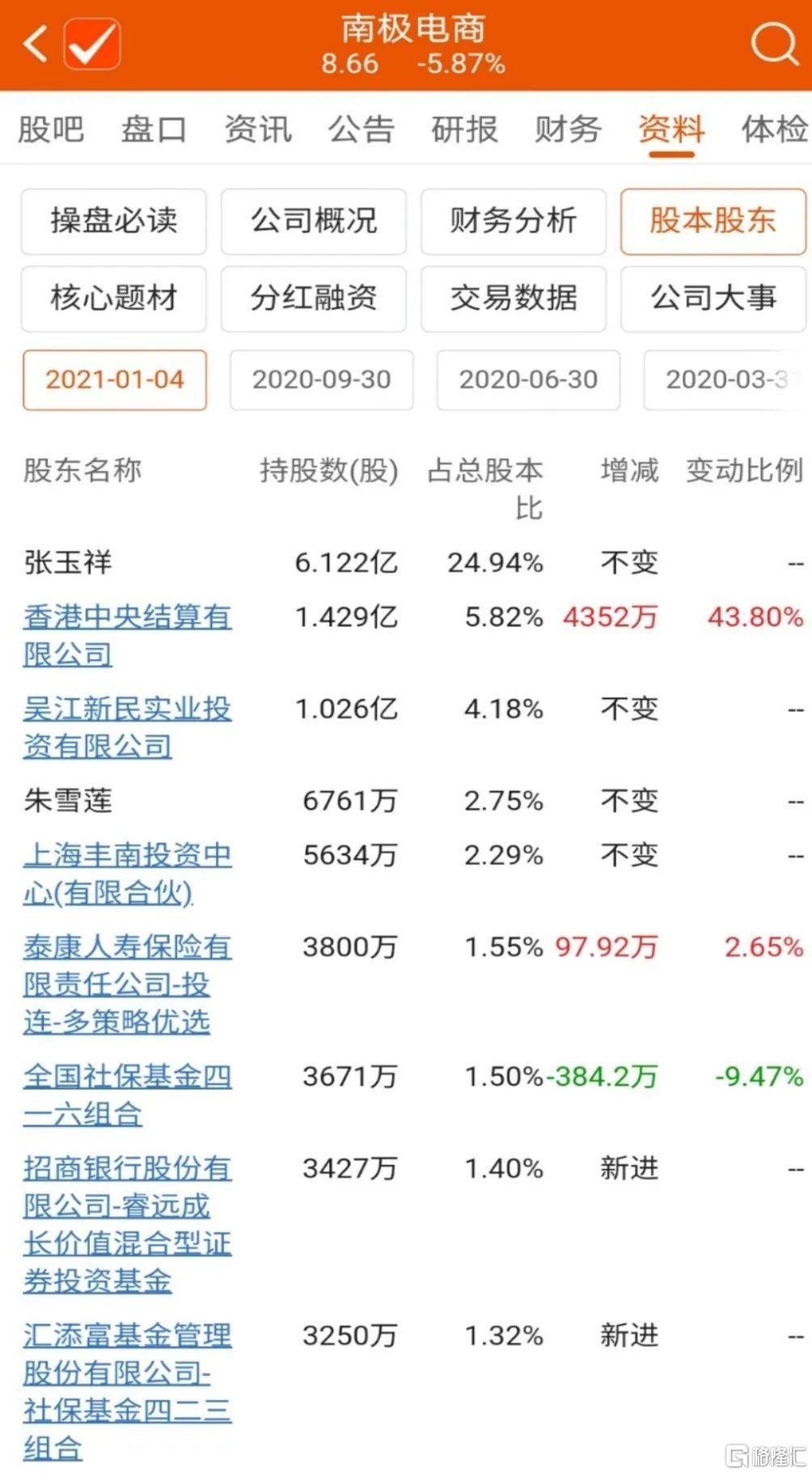Open the 公告 tab
The height and width of the screenshot is (1474, 812).
[361, 129]
